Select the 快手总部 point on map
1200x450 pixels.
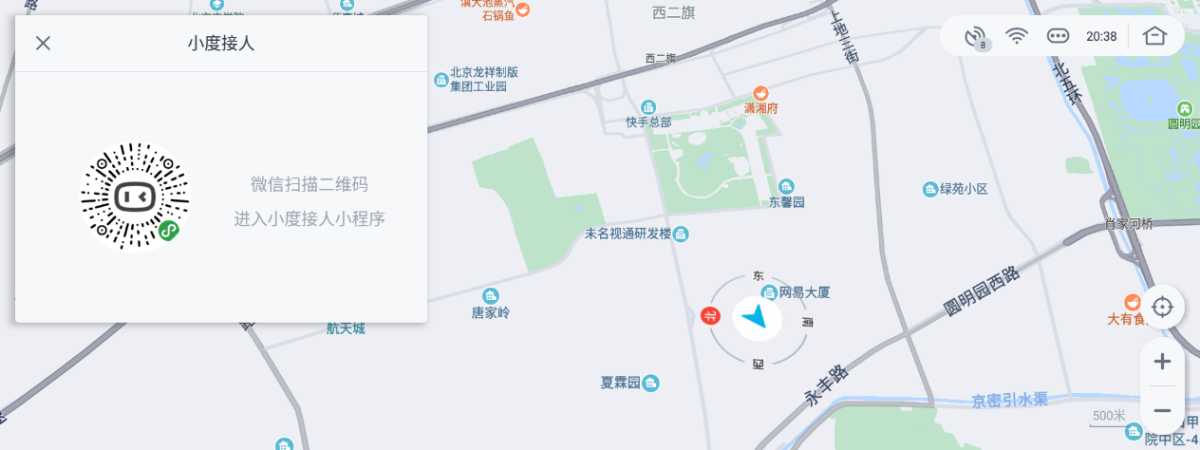point(649,107)
